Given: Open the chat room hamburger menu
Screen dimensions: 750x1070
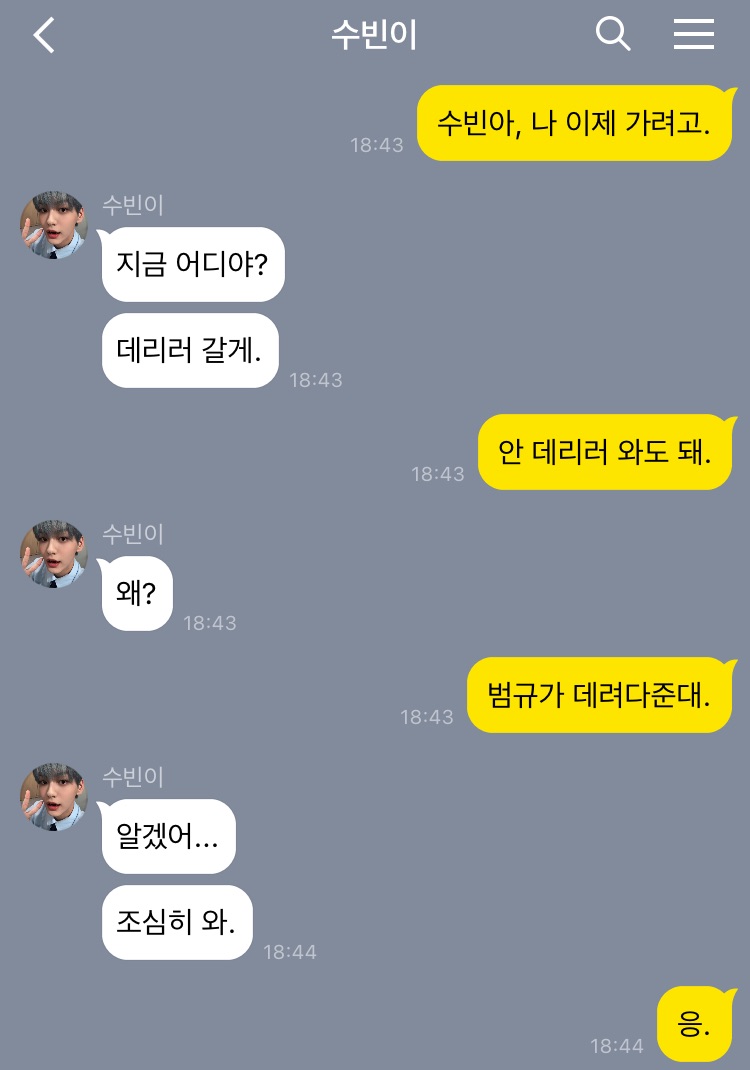Looking at the screenshot, I should pos(693,35).
